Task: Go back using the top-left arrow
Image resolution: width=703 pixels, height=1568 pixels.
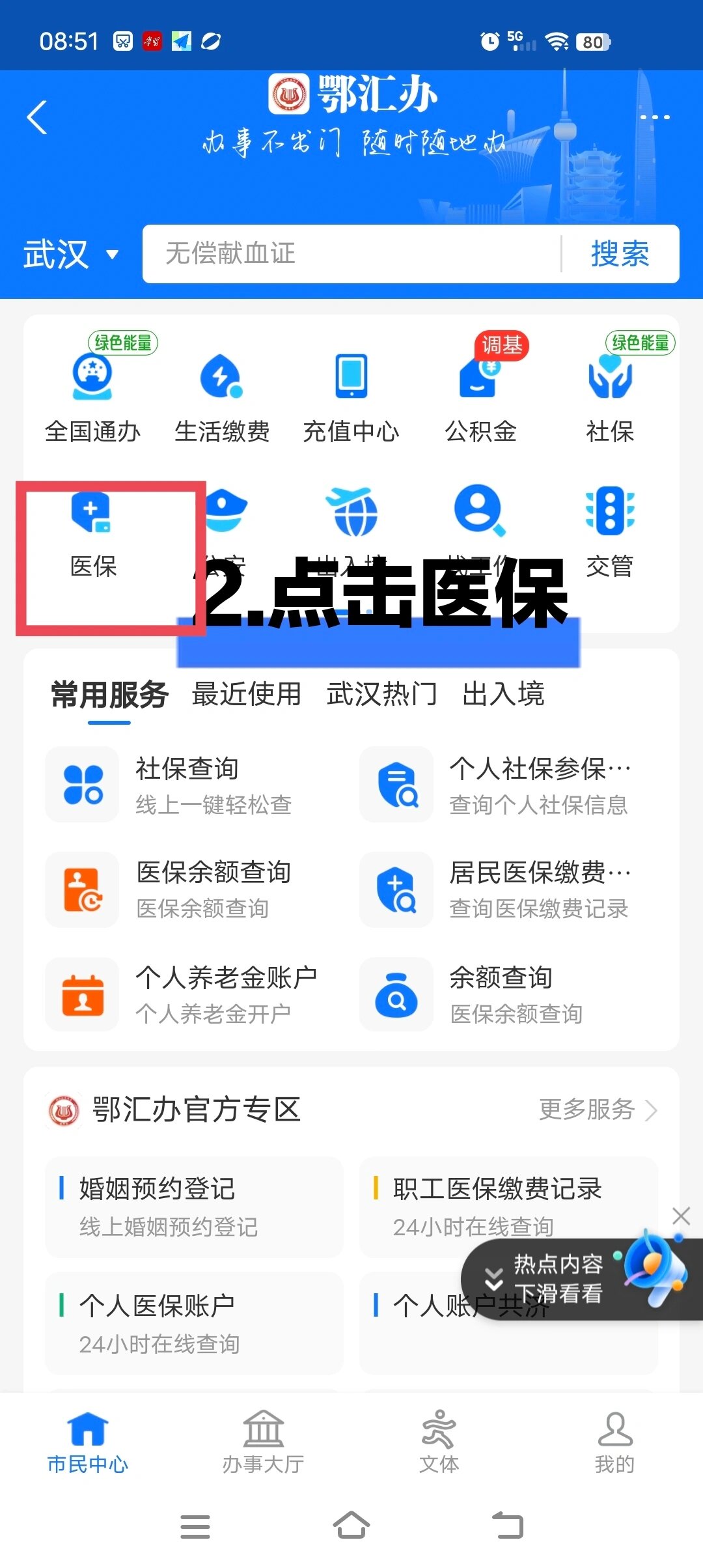Action: tap(38, 117)
